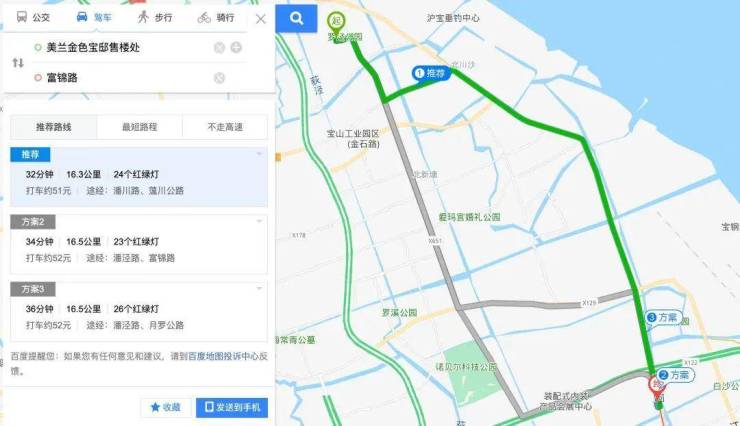The image size is (740, 426).
Task: Switch to the 骑行 cycling mode
Action: coord(216,17)
